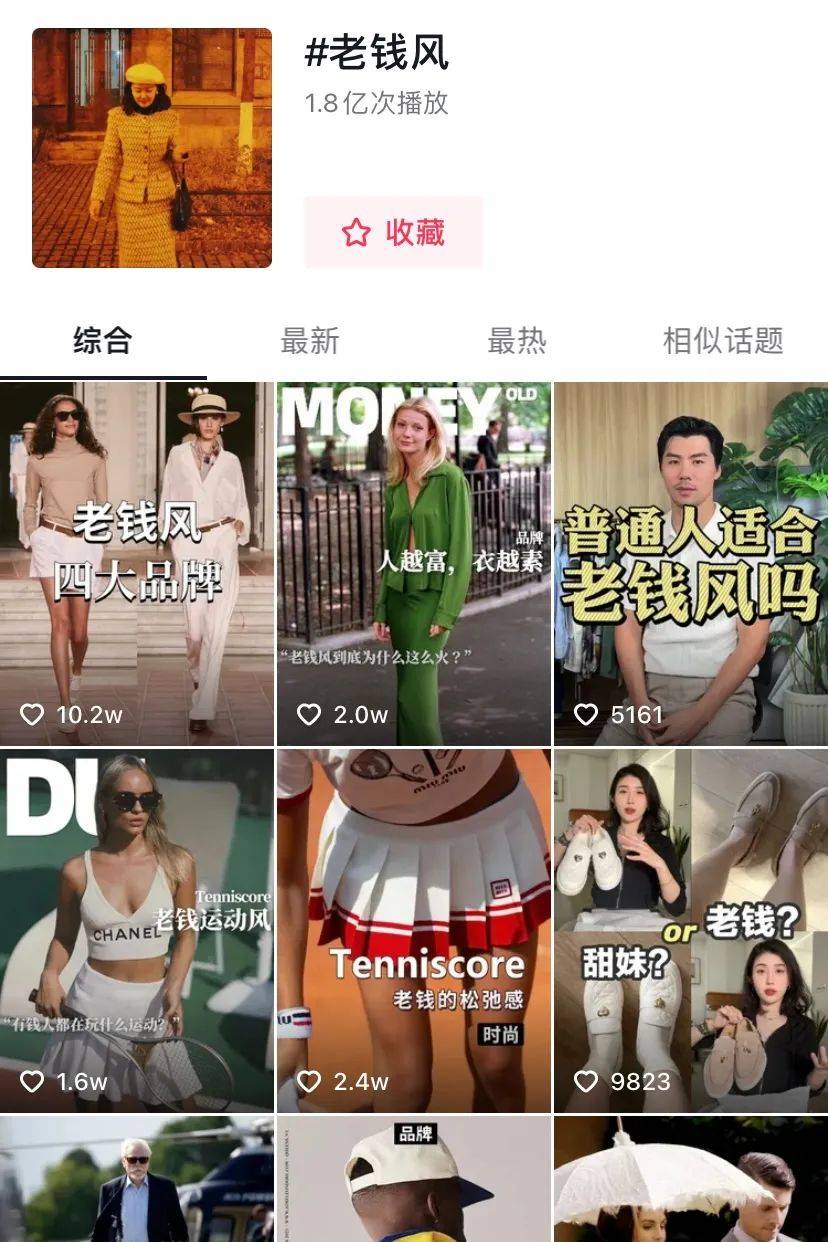Switch to the 综合 tab
This screenshot has height=1242, width=828.
point(102,341)
